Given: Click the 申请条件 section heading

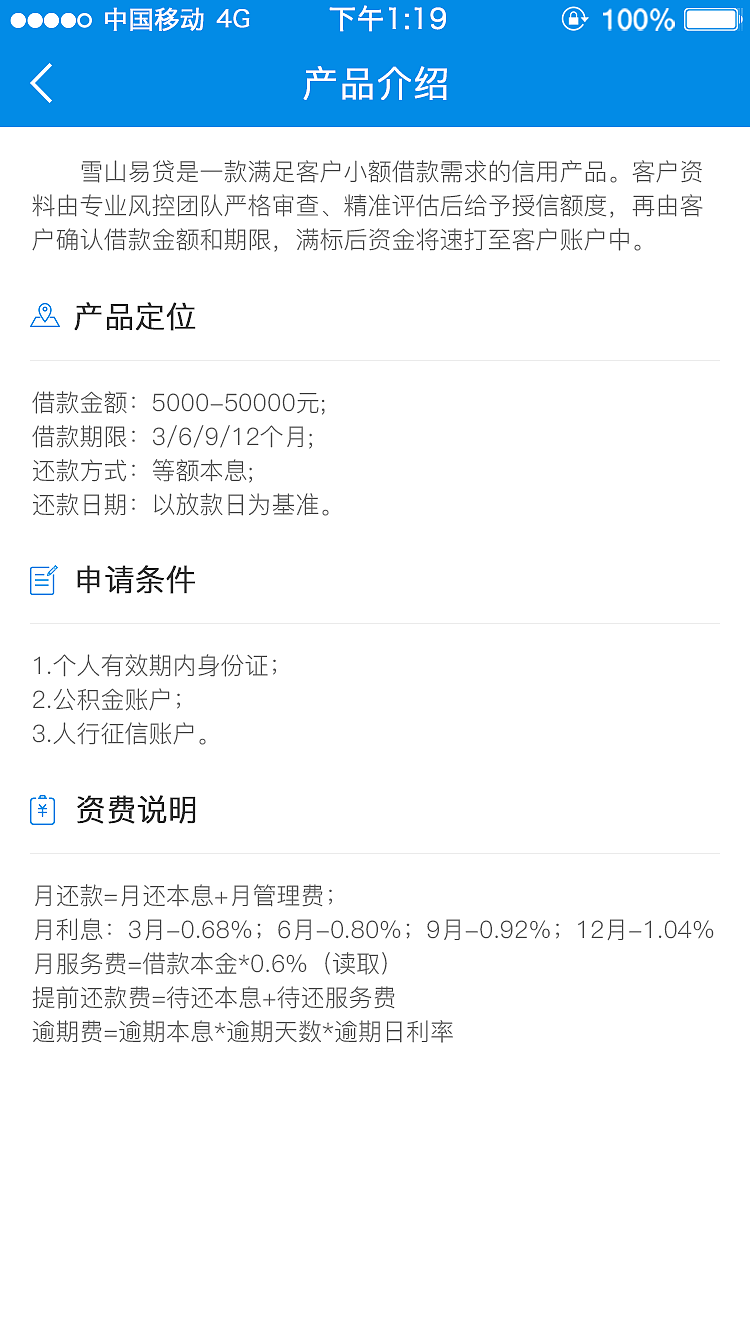Looking at the screenshot, I should pos(134,580).
